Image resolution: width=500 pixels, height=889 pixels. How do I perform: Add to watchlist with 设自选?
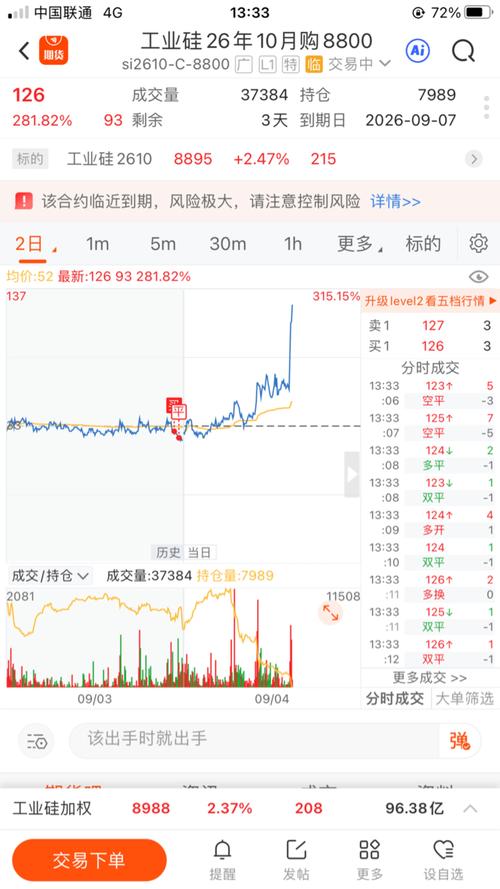click(x=443, y=860)
